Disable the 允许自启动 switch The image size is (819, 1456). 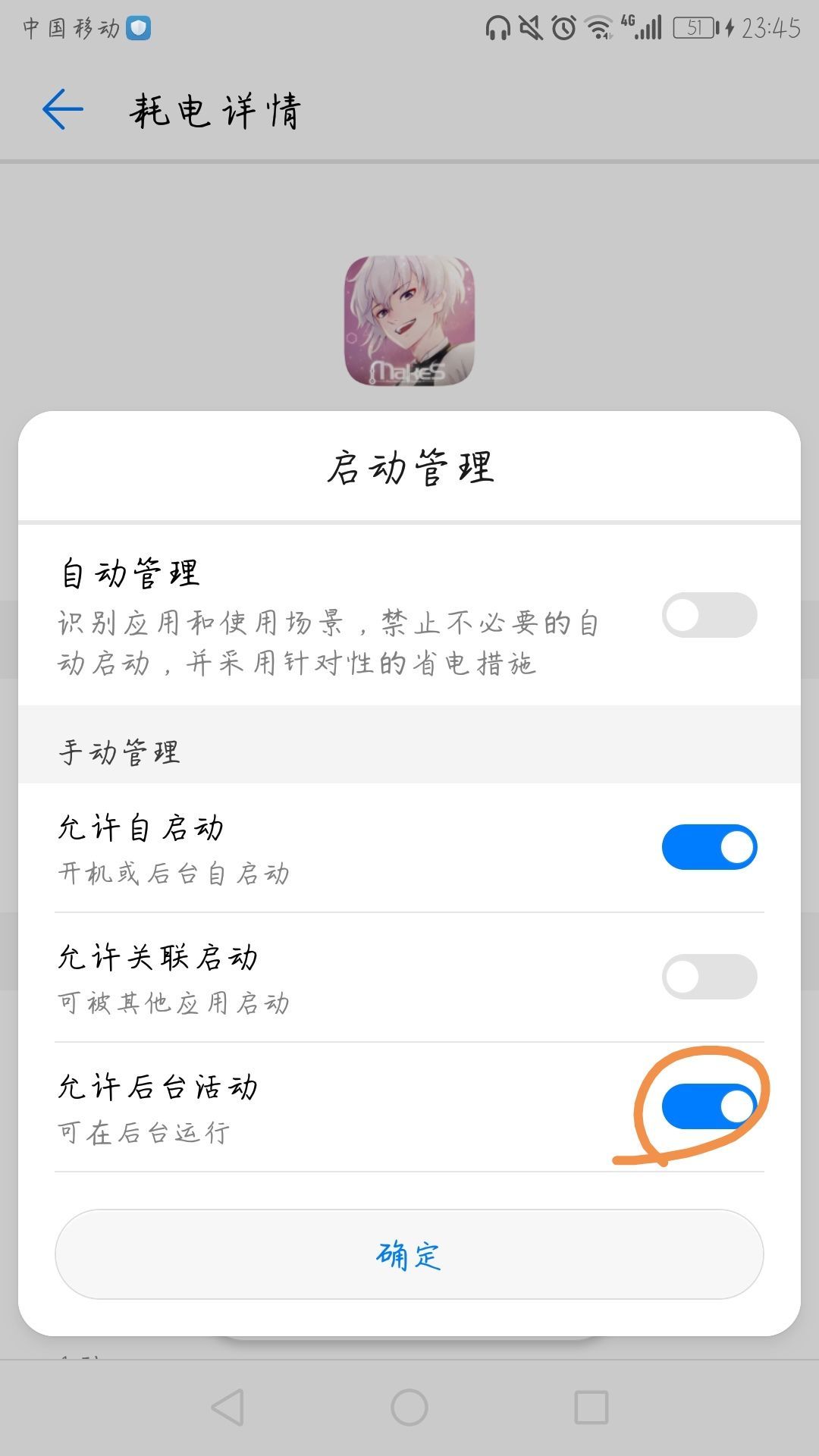click(x=708, y=846)
